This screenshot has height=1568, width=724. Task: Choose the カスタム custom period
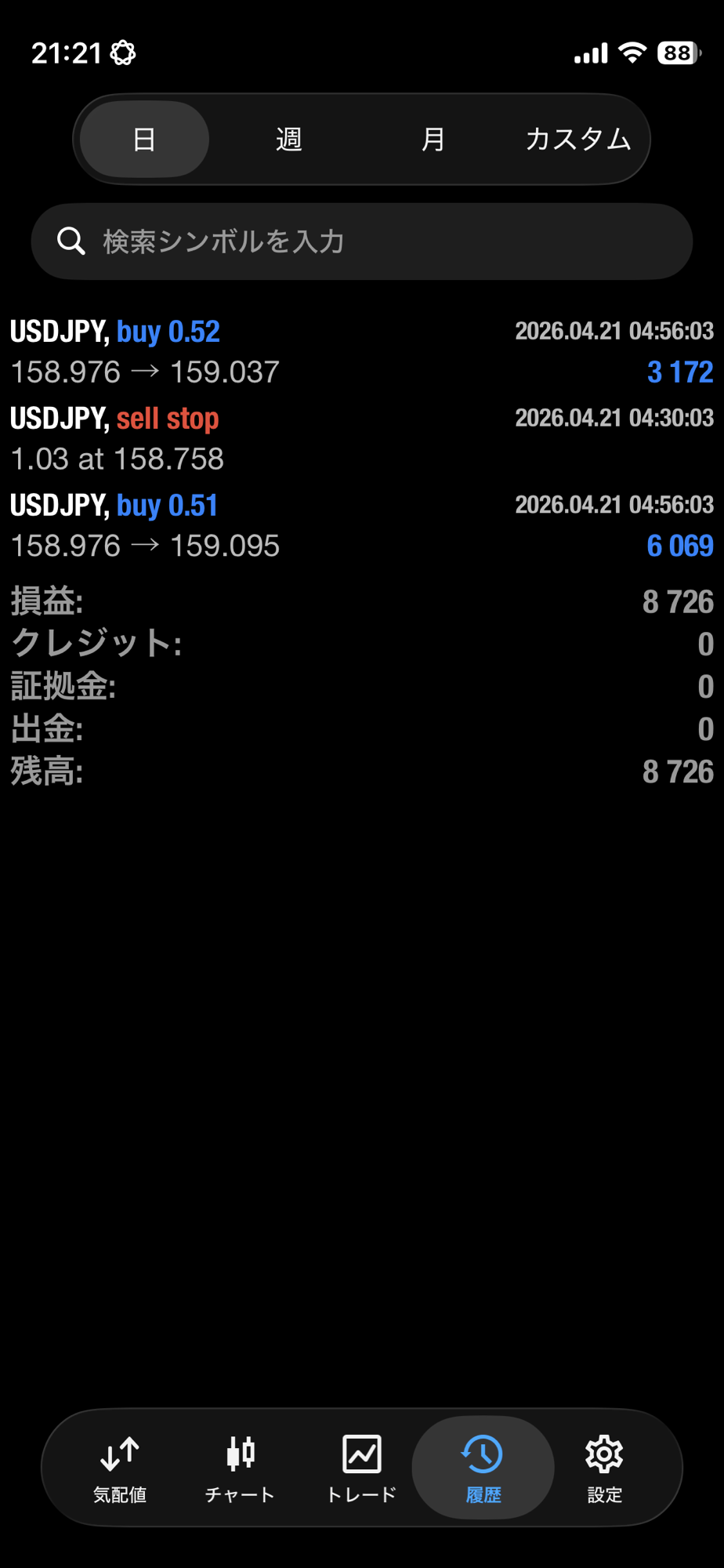(x=578, y=140)
